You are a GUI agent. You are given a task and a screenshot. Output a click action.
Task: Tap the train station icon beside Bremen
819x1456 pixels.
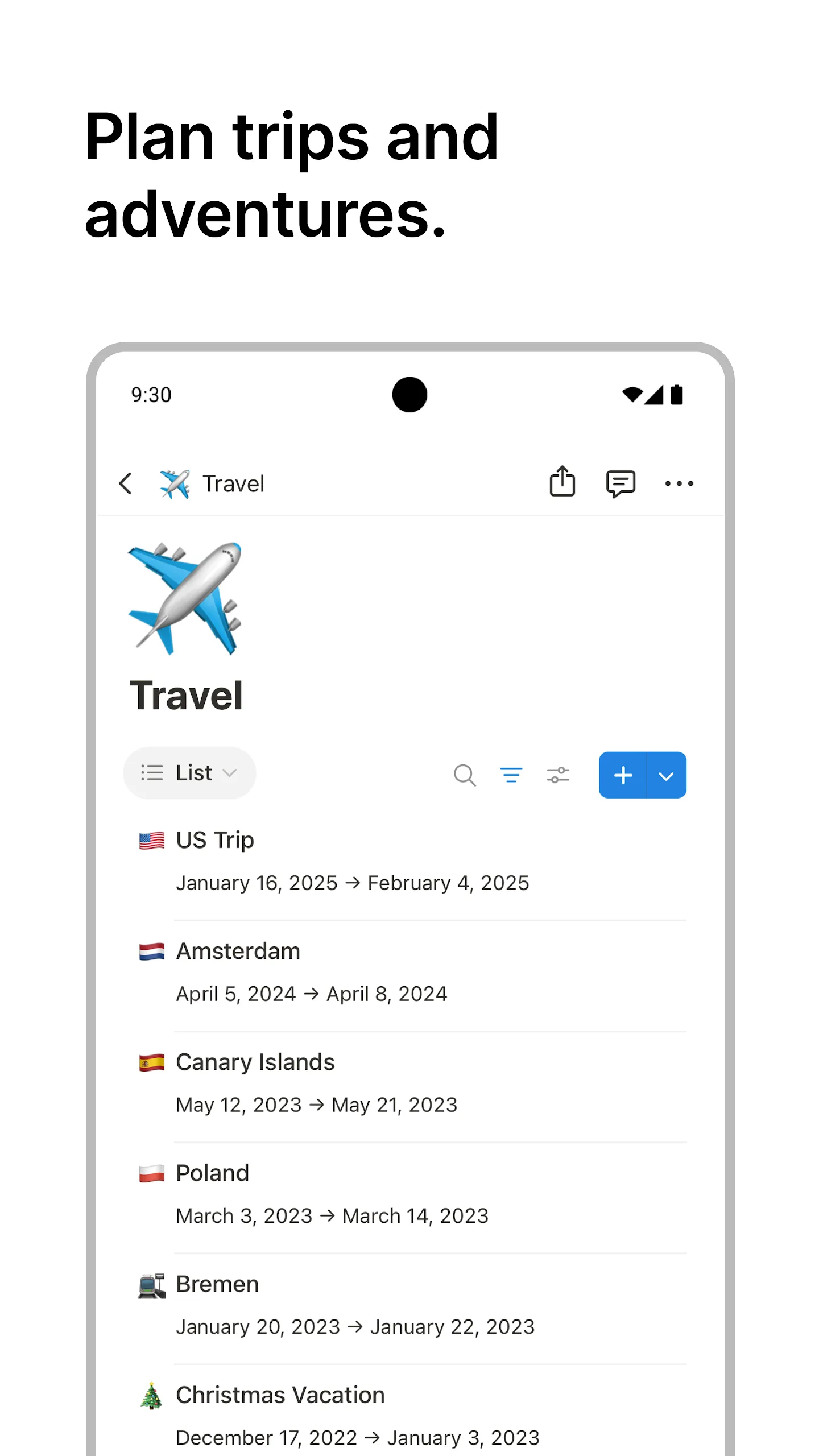[151, 1284]
